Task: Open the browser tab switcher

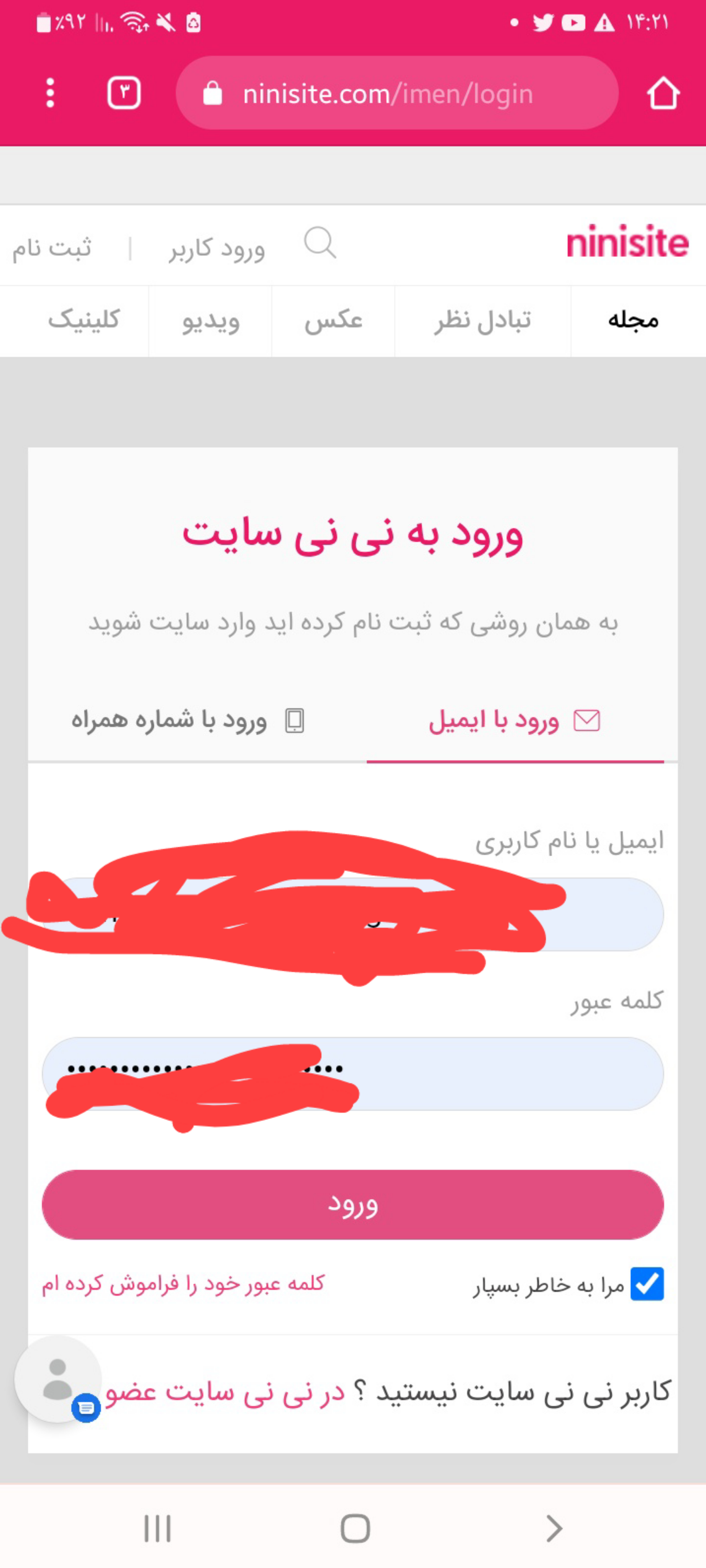Action: (x=124, y=93)
